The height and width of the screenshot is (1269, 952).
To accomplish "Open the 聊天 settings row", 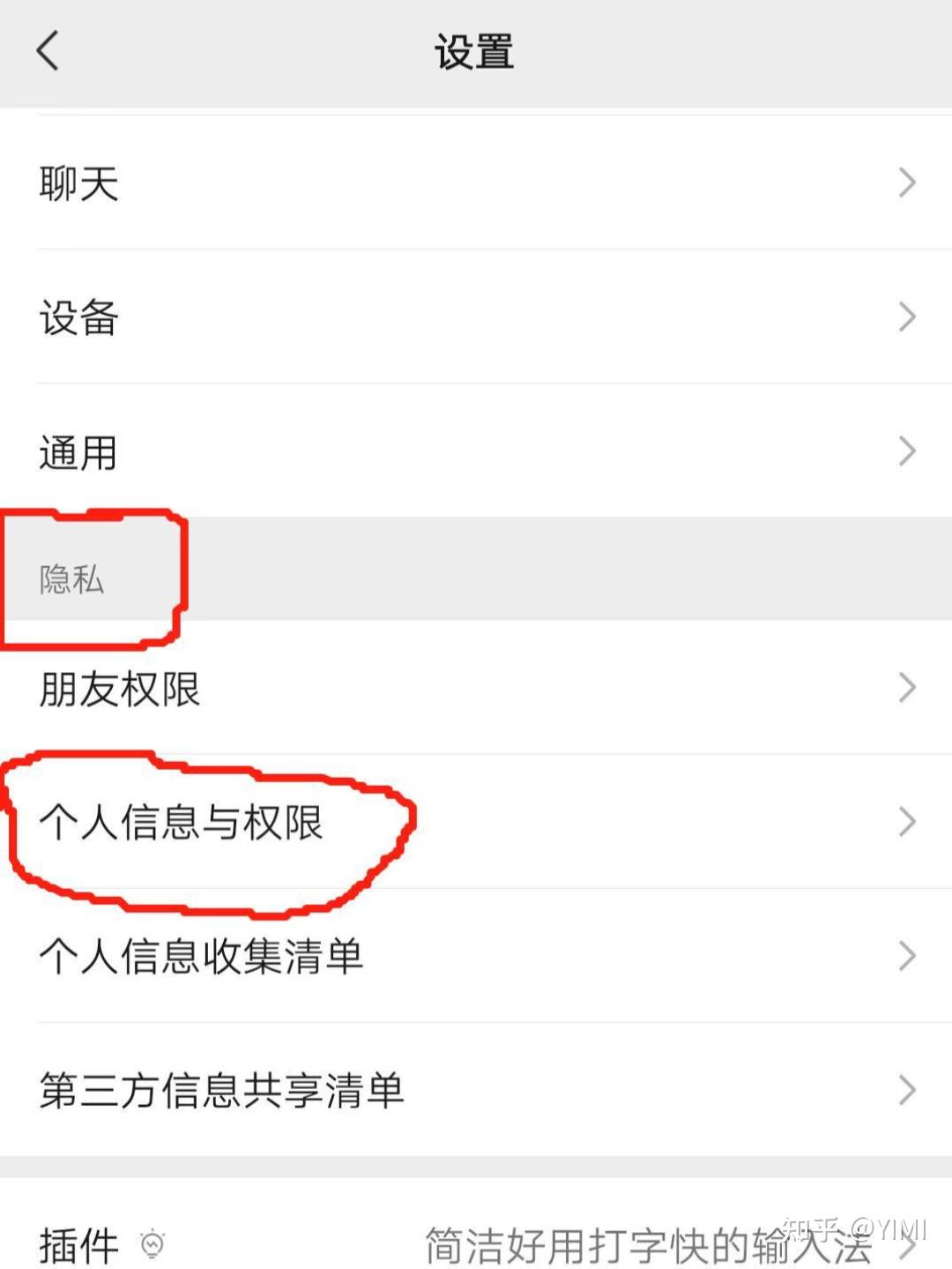I will pyautogui.click(x=476, y=183).
